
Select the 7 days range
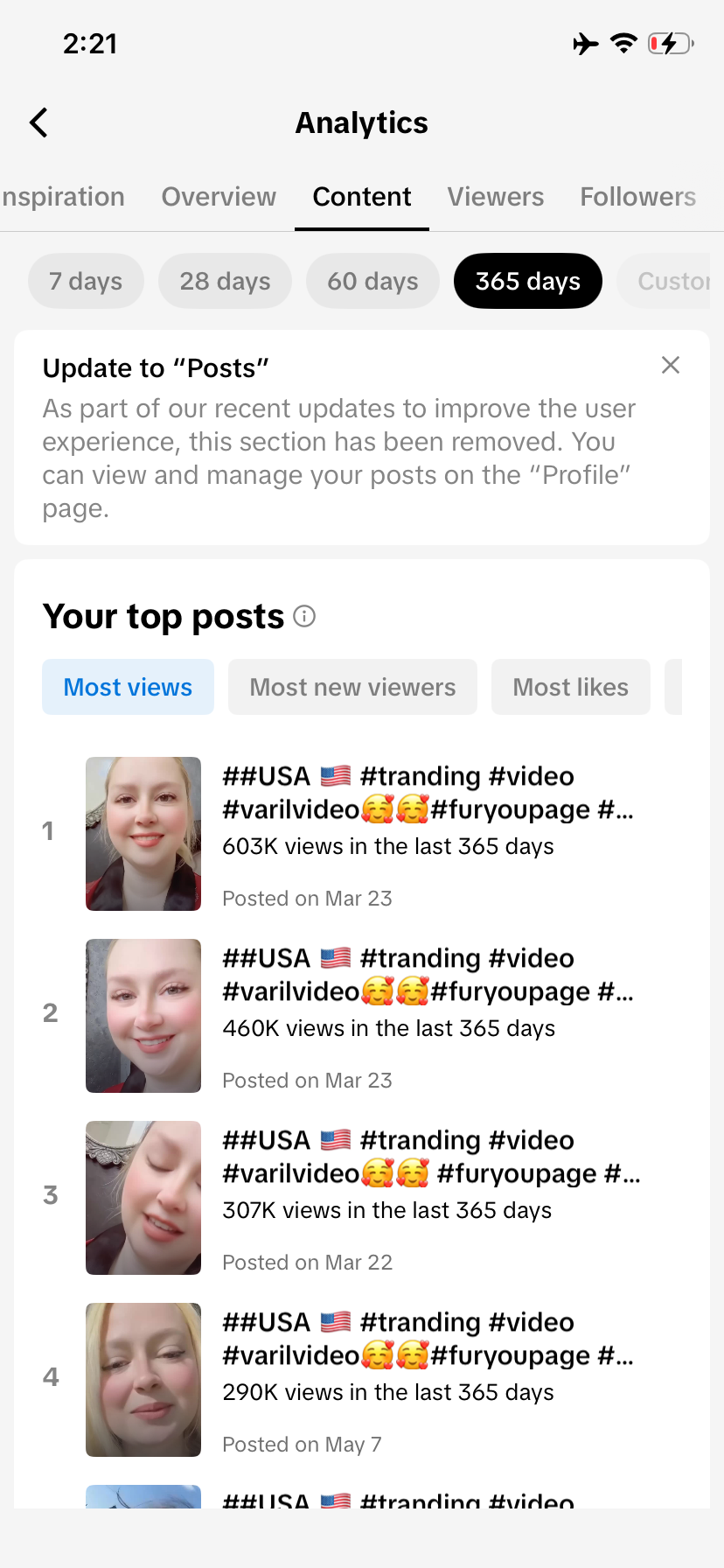coord(86,281)
